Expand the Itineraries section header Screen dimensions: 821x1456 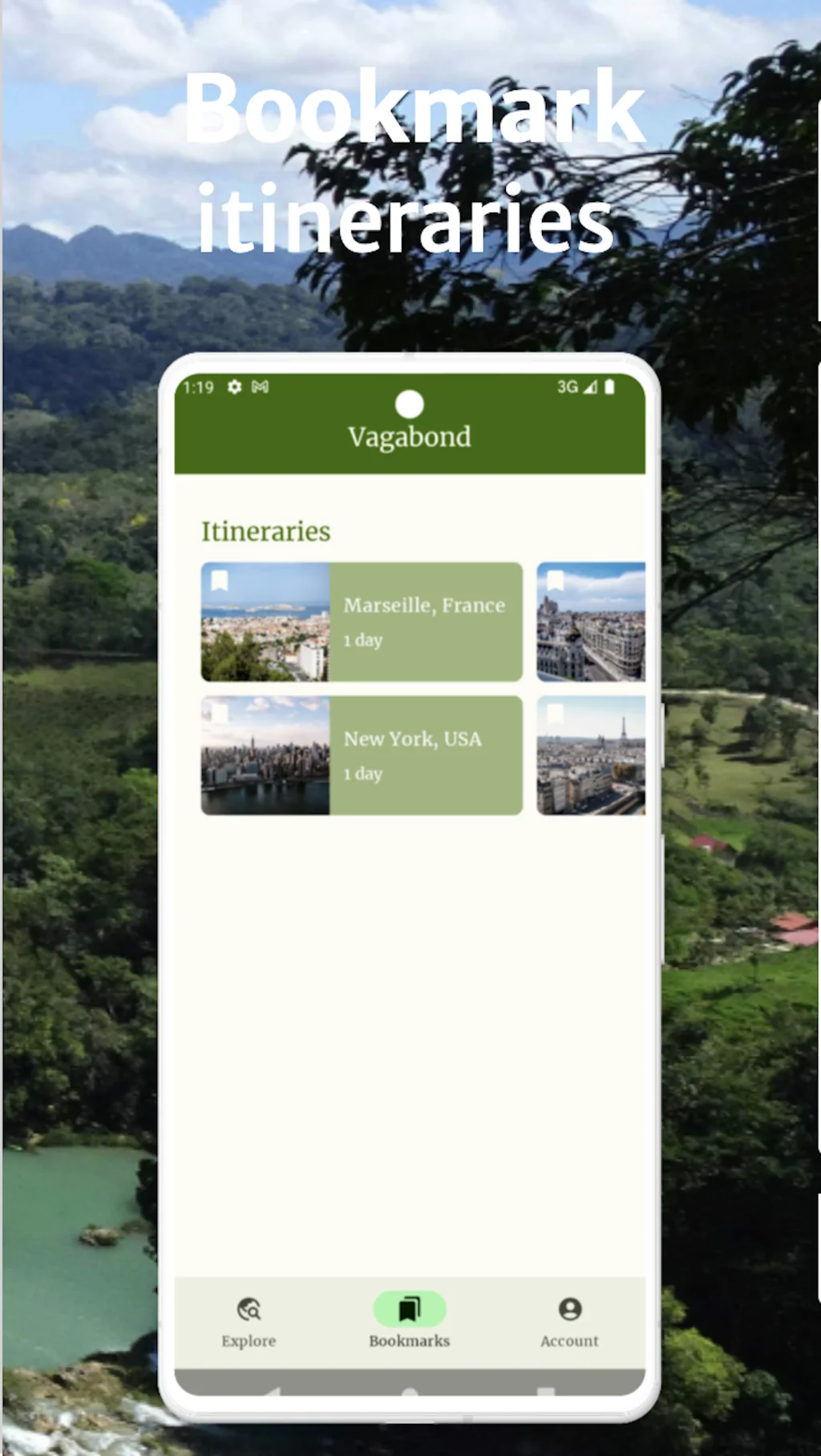[265, 531]
